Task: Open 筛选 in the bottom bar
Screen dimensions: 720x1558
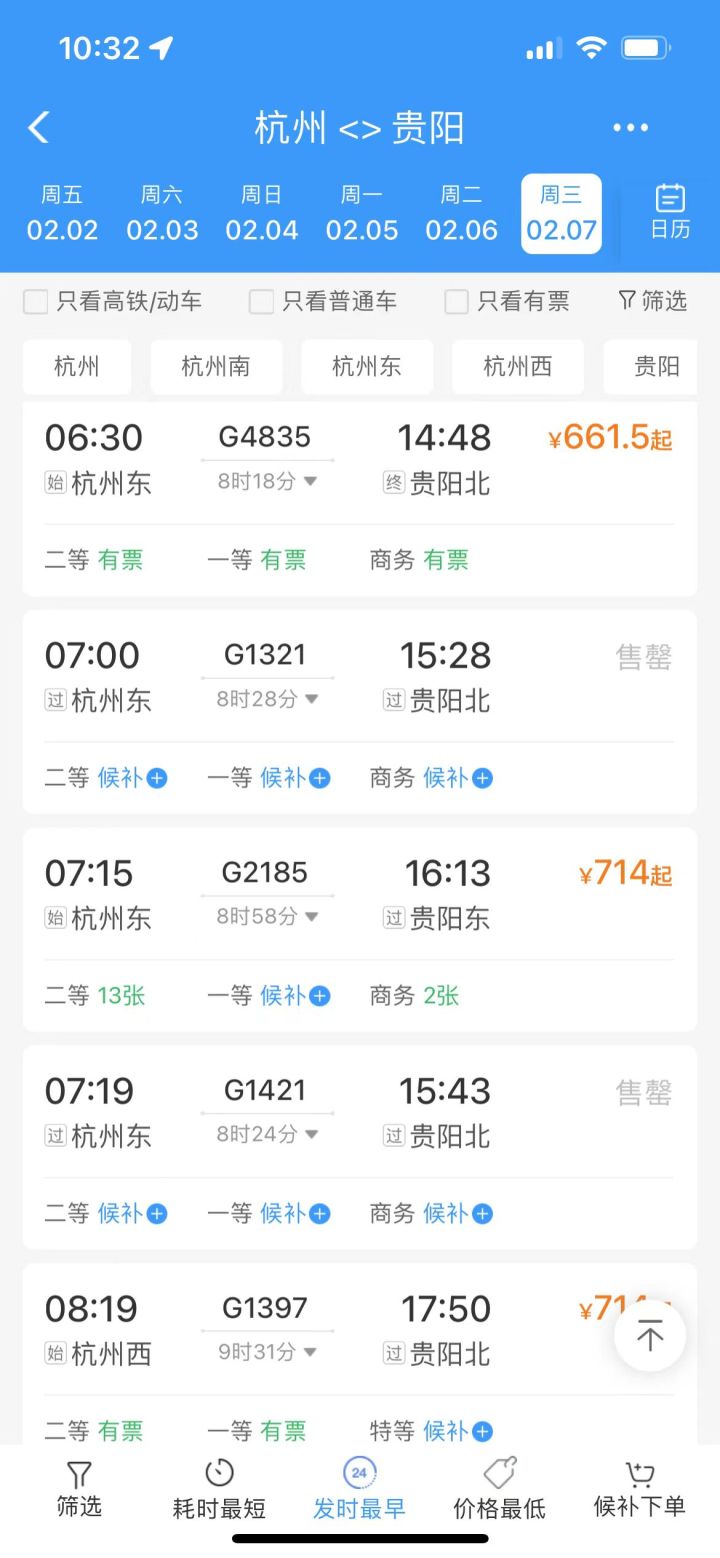Action: (79, 1488)
